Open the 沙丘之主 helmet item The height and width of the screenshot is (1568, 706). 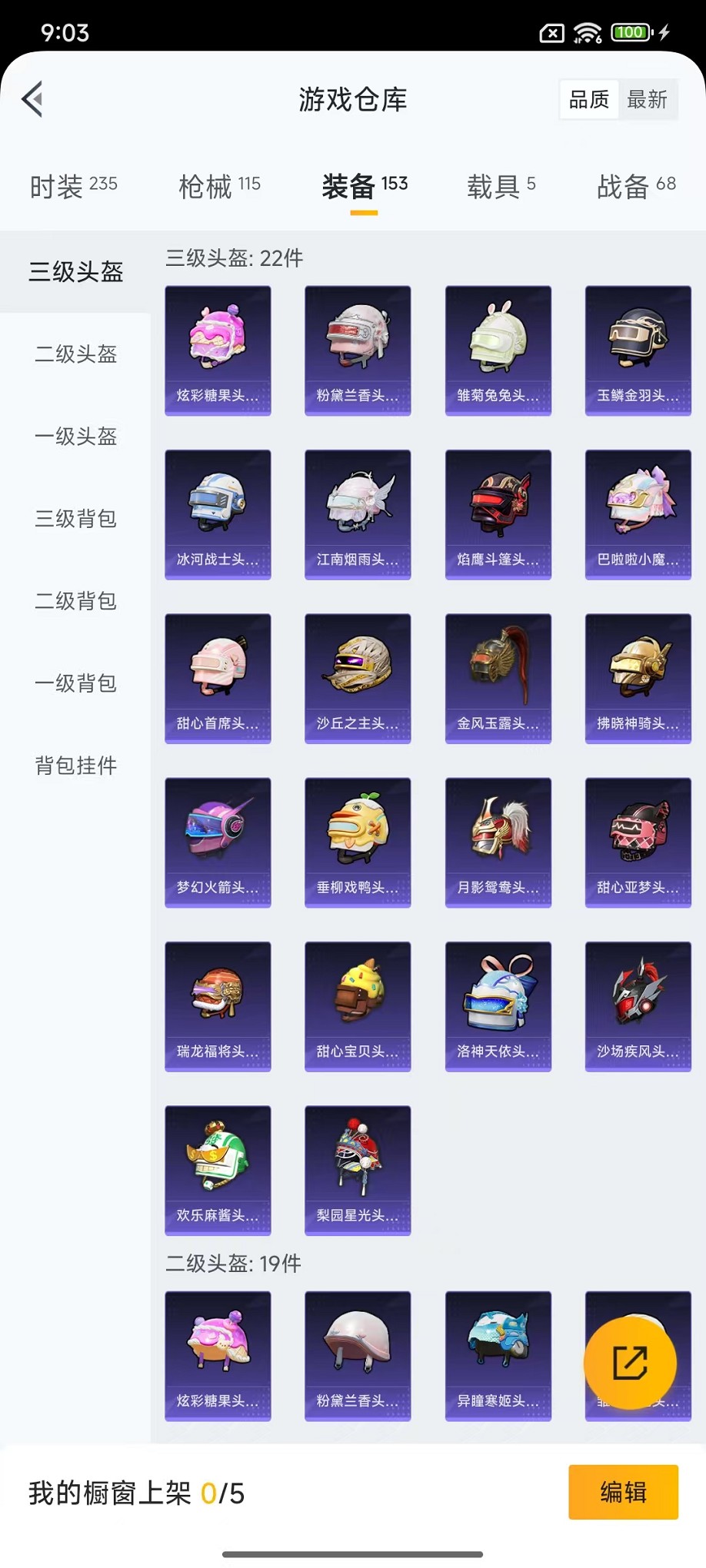(358, 678)
